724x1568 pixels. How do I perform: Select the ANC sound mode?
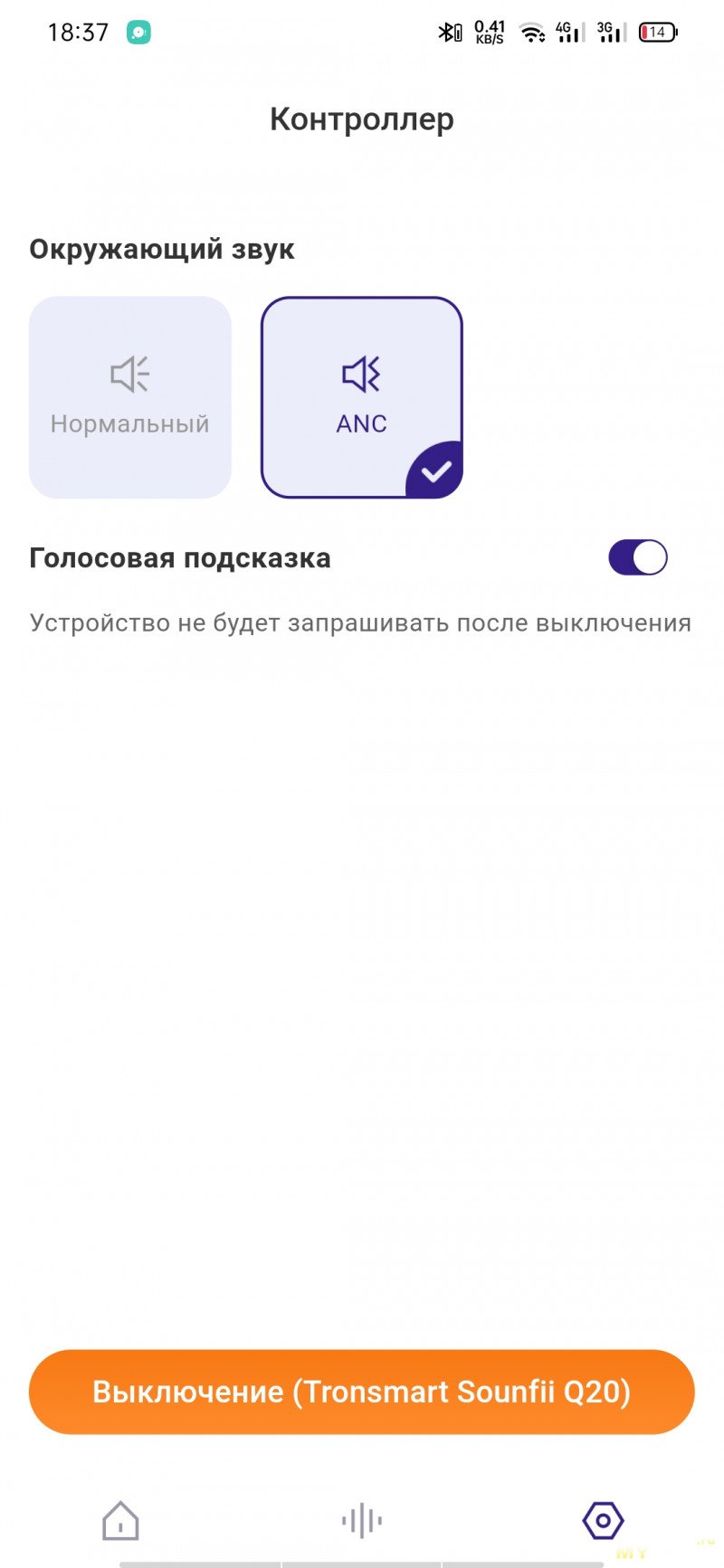tap(362, 397)
